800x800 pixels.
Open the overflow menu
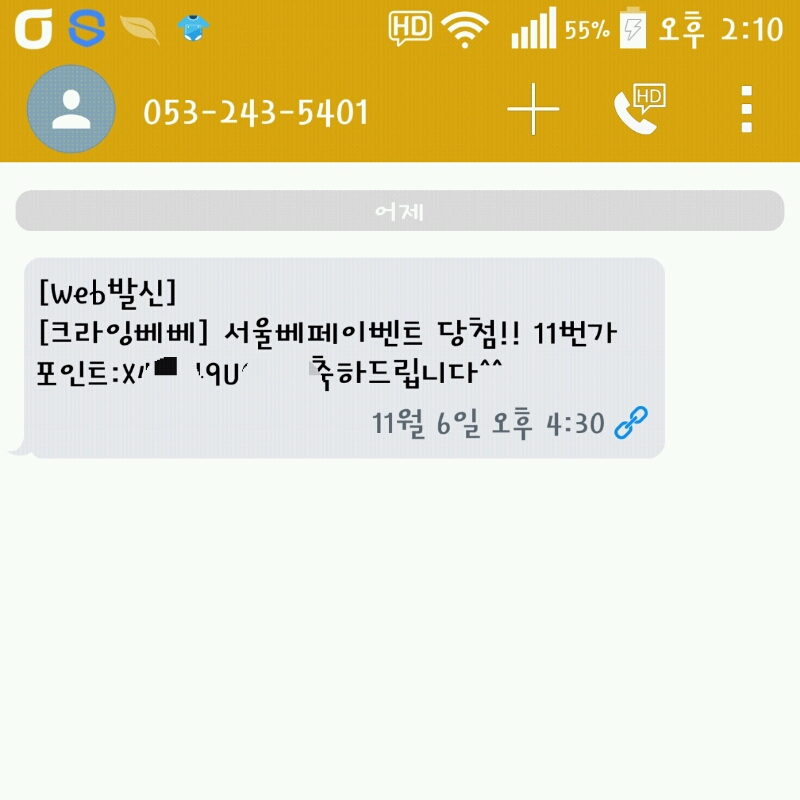[x=746, y=109]
